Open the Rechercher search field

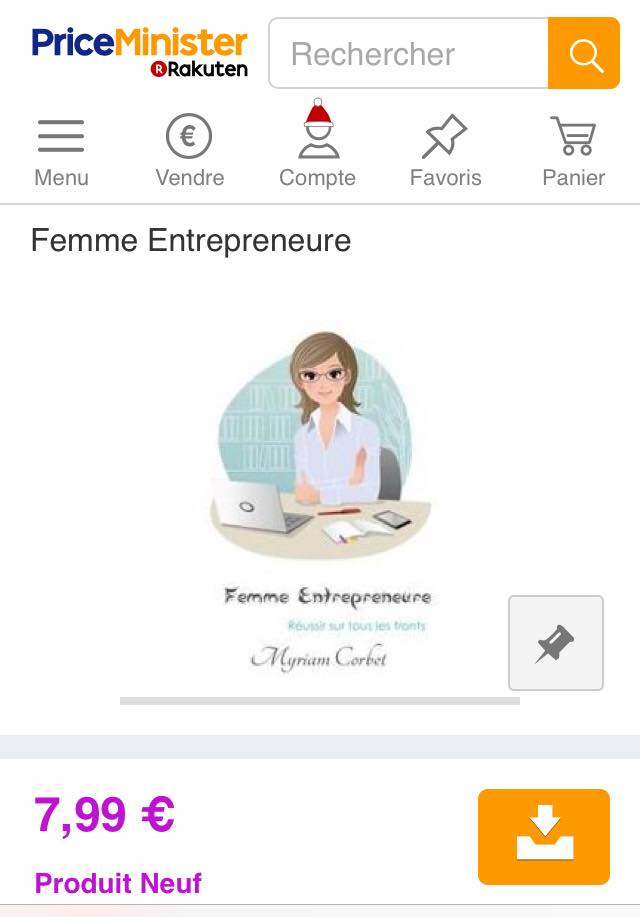pyautogui.click(x=408, y=54)
